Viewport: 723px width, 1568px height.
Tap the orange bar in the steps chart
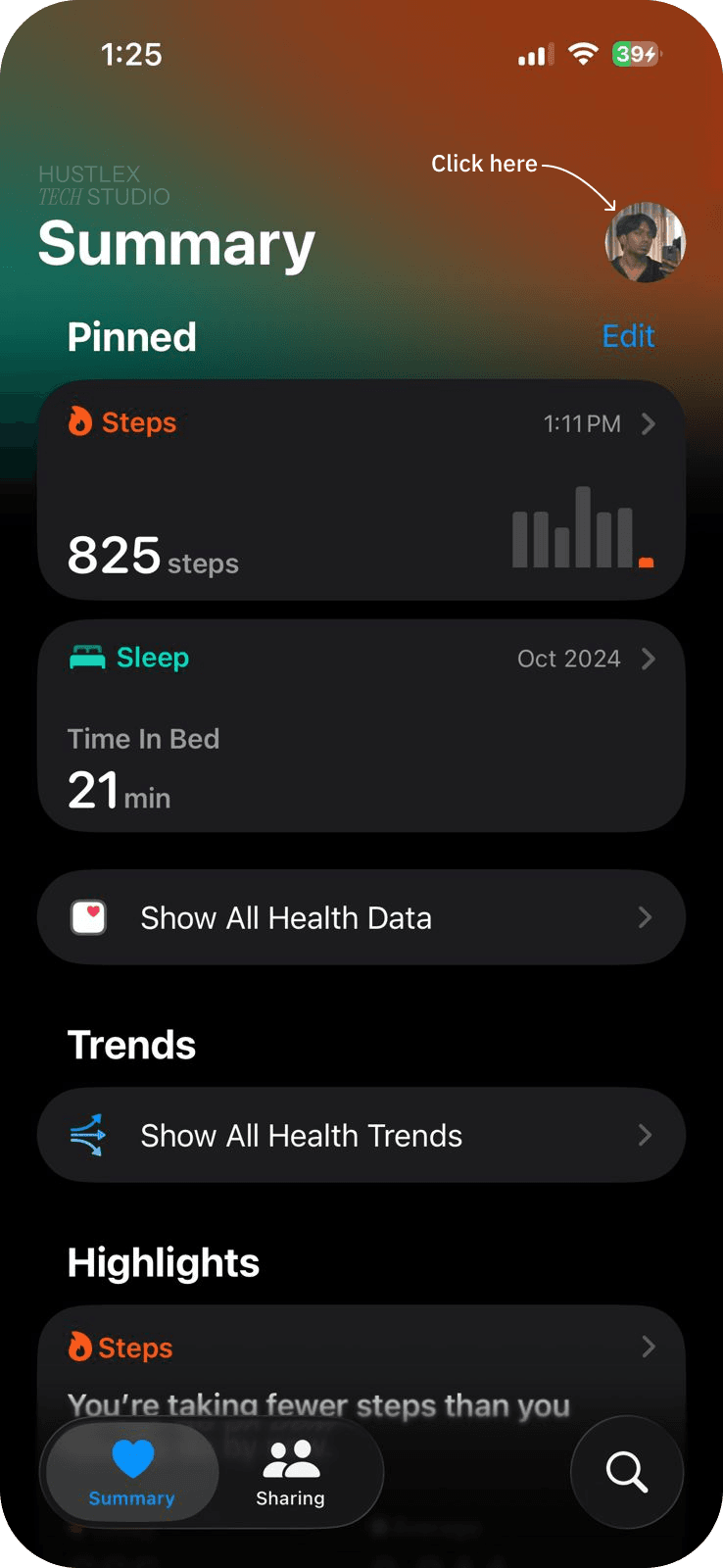(646, 562)
